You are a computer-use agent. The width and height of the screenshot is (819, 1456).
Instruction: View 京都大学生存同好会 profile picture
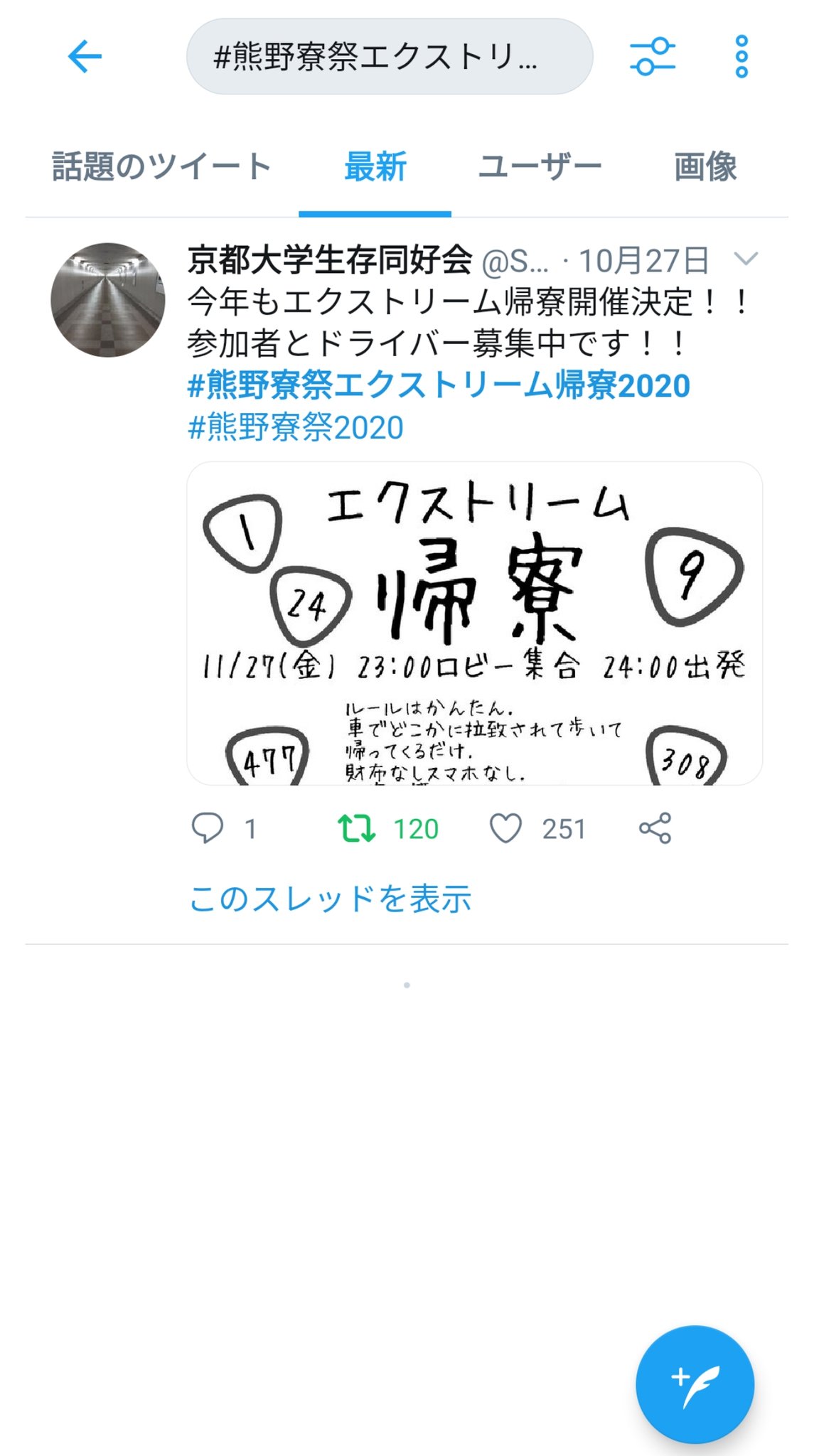[108, 300]
